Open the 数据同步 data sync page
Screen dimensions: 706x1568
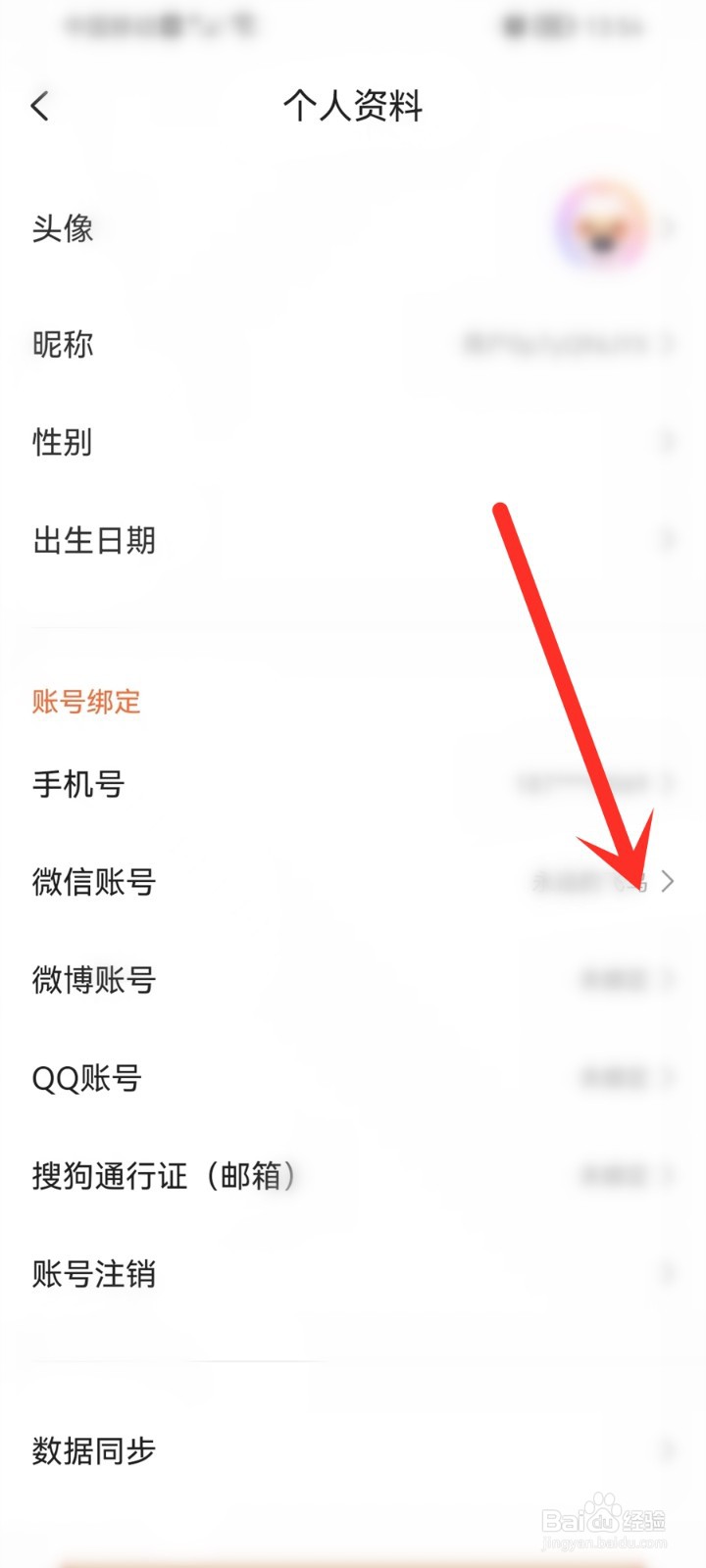353,1451
